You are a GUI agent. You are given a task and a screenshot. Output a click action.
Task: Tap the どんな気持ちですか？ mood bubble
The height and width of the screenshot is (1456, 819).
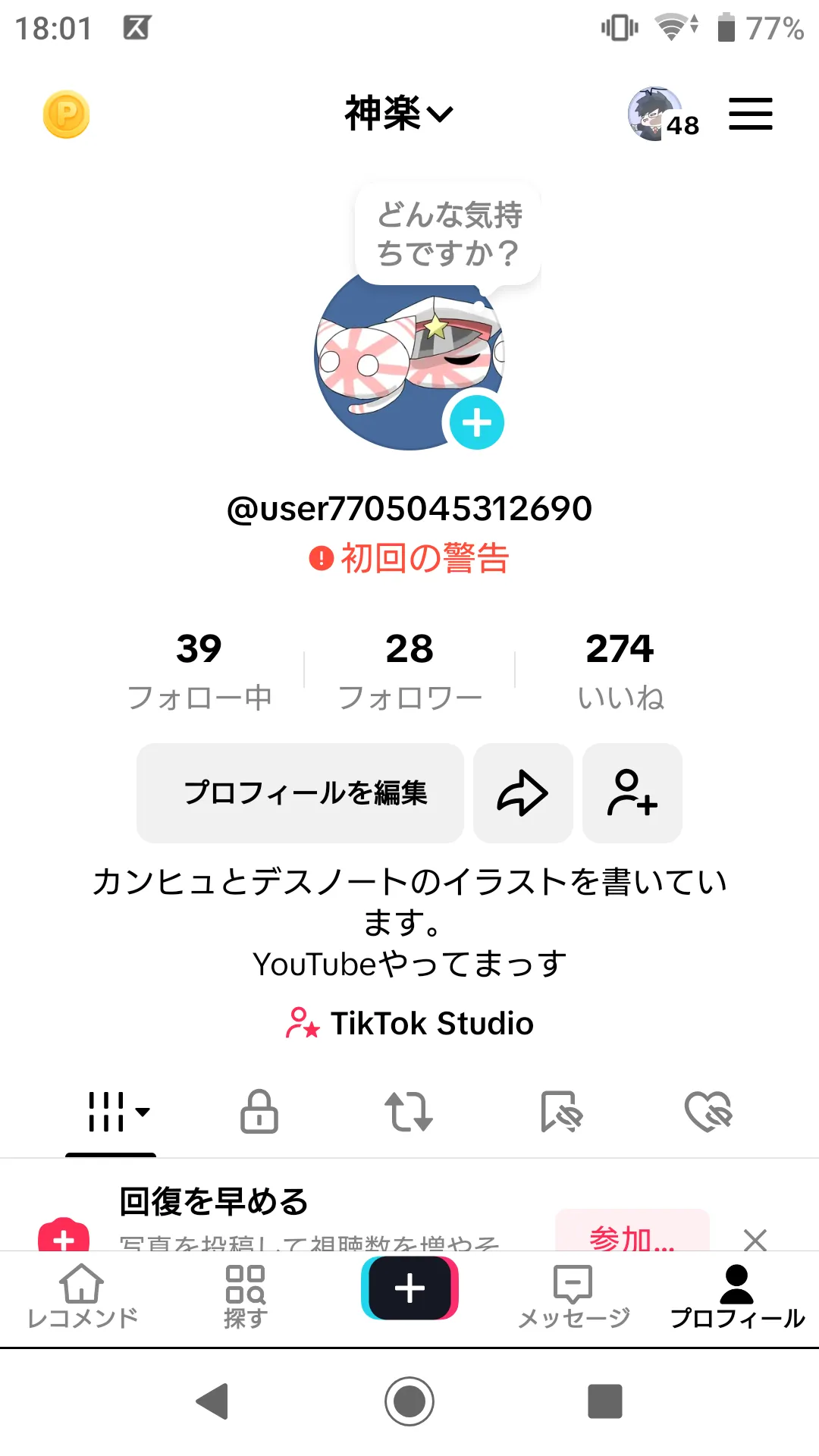click(x=448, y=234)
